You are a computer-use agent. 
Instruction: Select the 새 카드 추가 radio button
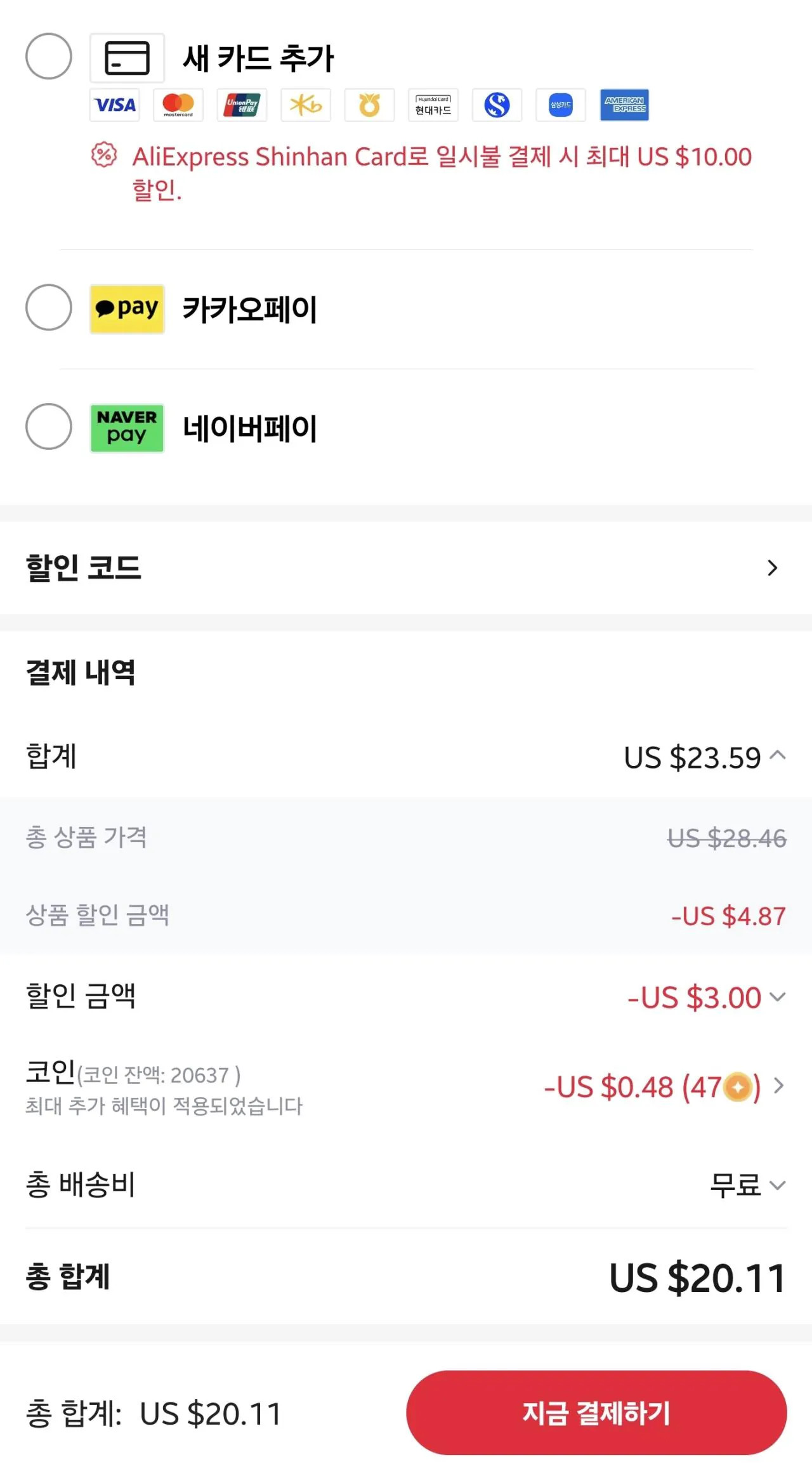pyautogui.click(x=49, y=57)
